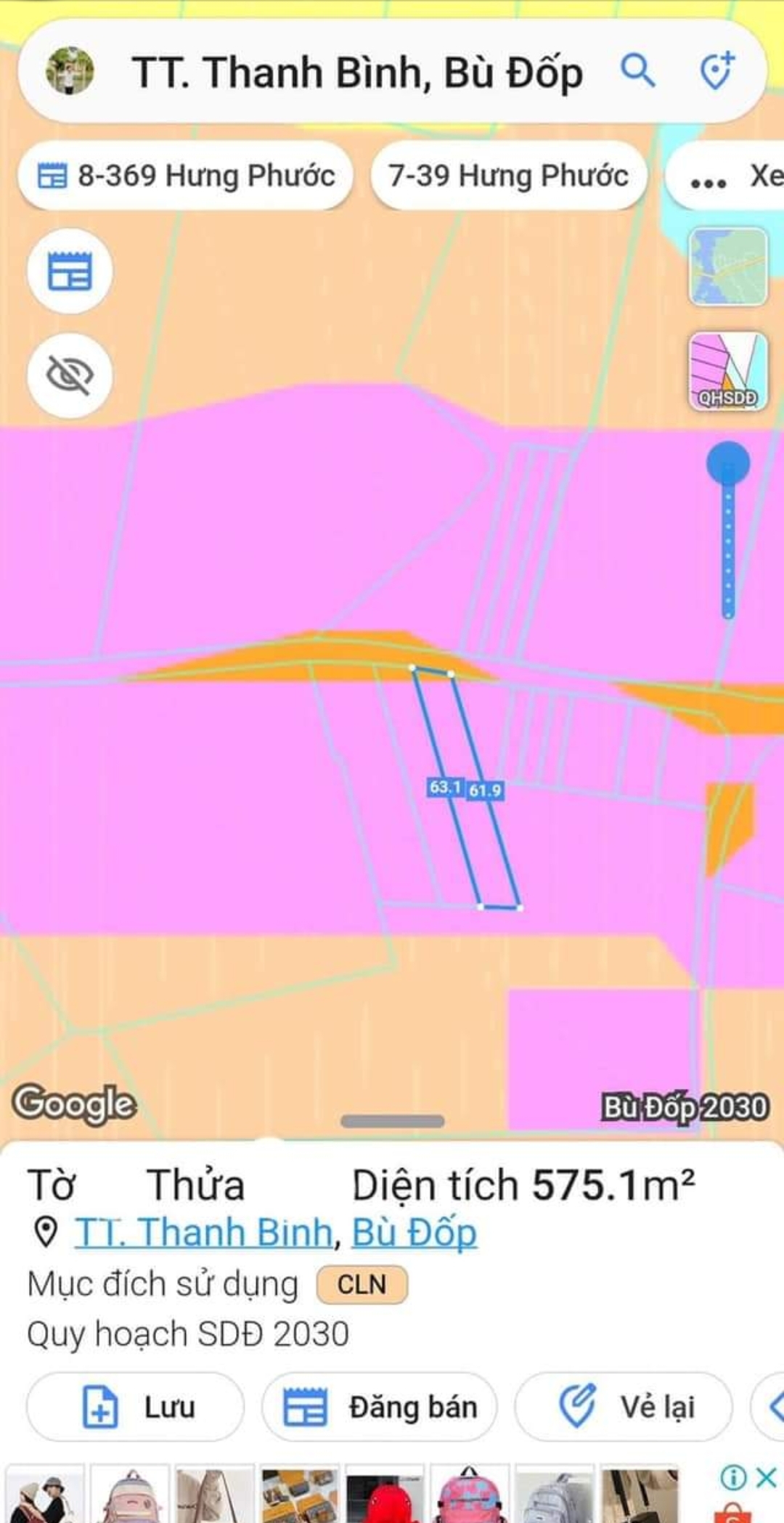Select the 8-369 Hưng Phước chip
Image resolution: width=784 pixels, height=1523 pixels.
click(186, 176)
